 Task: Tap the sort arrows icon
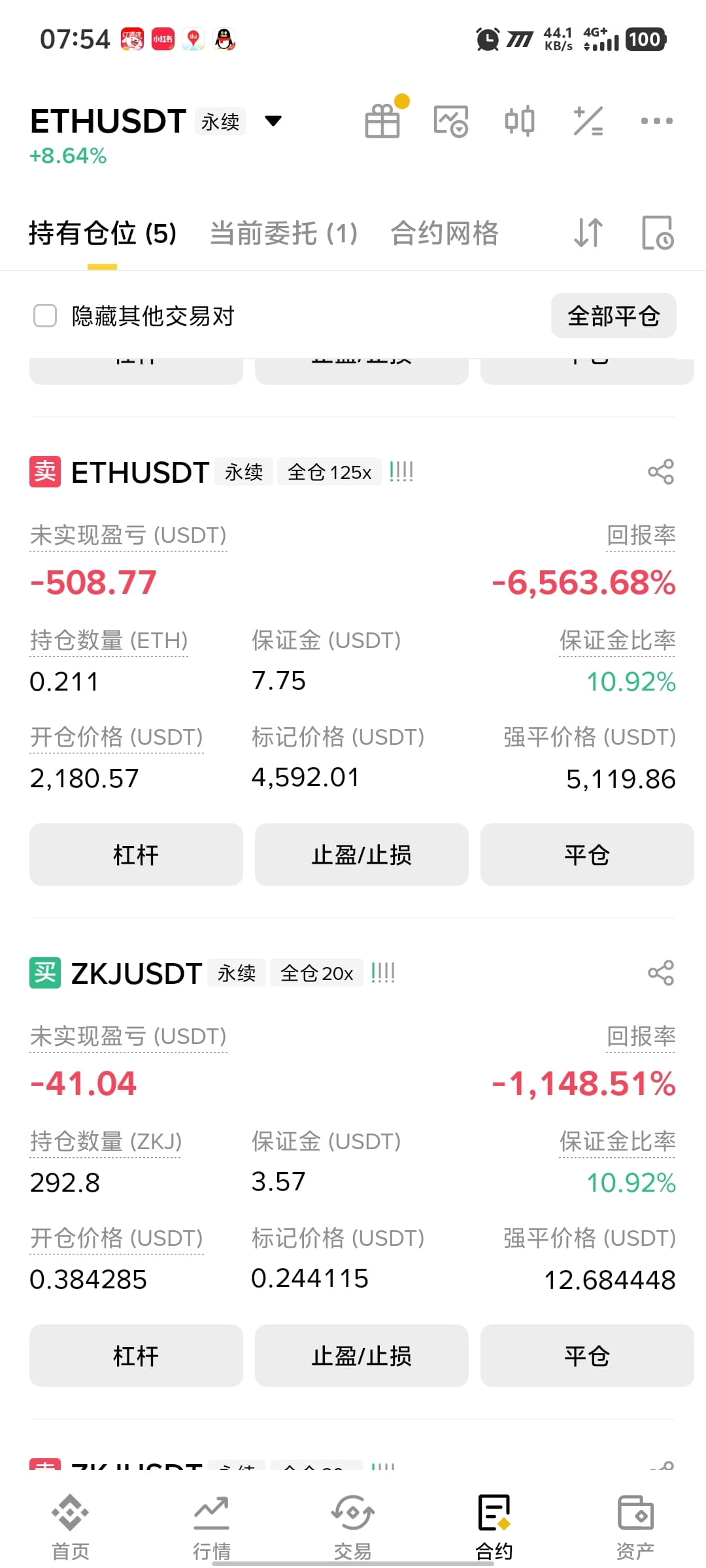[588, 233]
